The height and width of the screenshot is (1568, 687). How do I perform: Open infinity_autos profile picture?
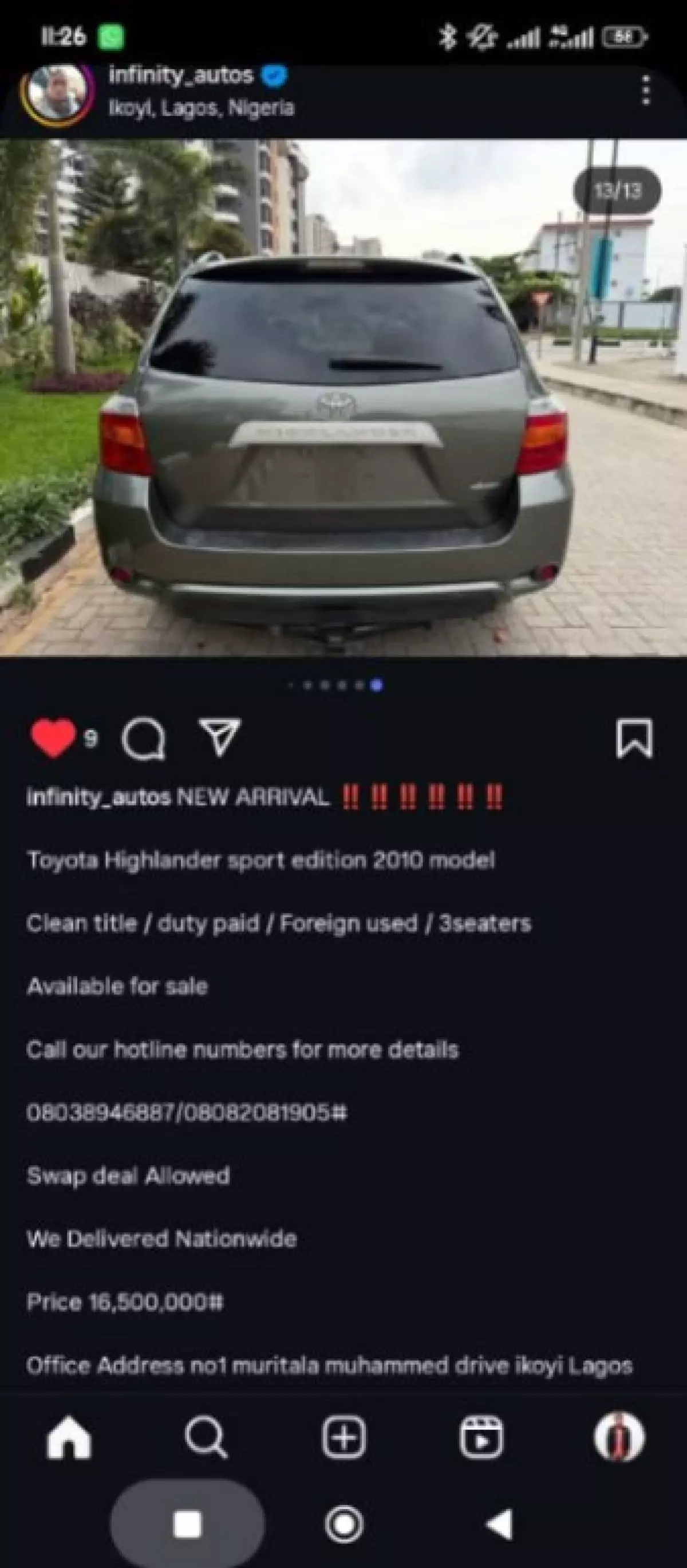tap(57, 92)
